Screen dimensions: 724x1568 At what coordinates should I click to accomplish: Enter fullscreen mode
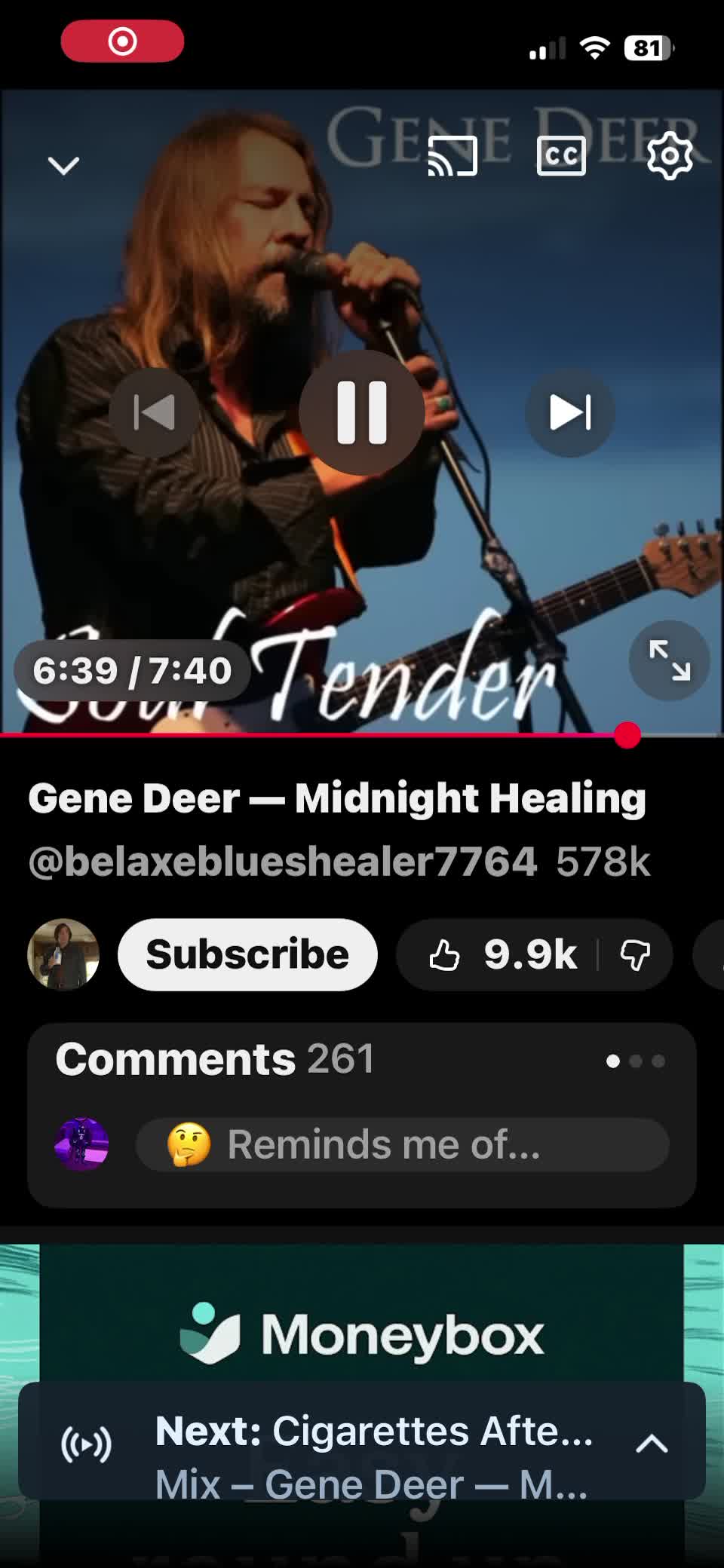[x=670, y=660]
